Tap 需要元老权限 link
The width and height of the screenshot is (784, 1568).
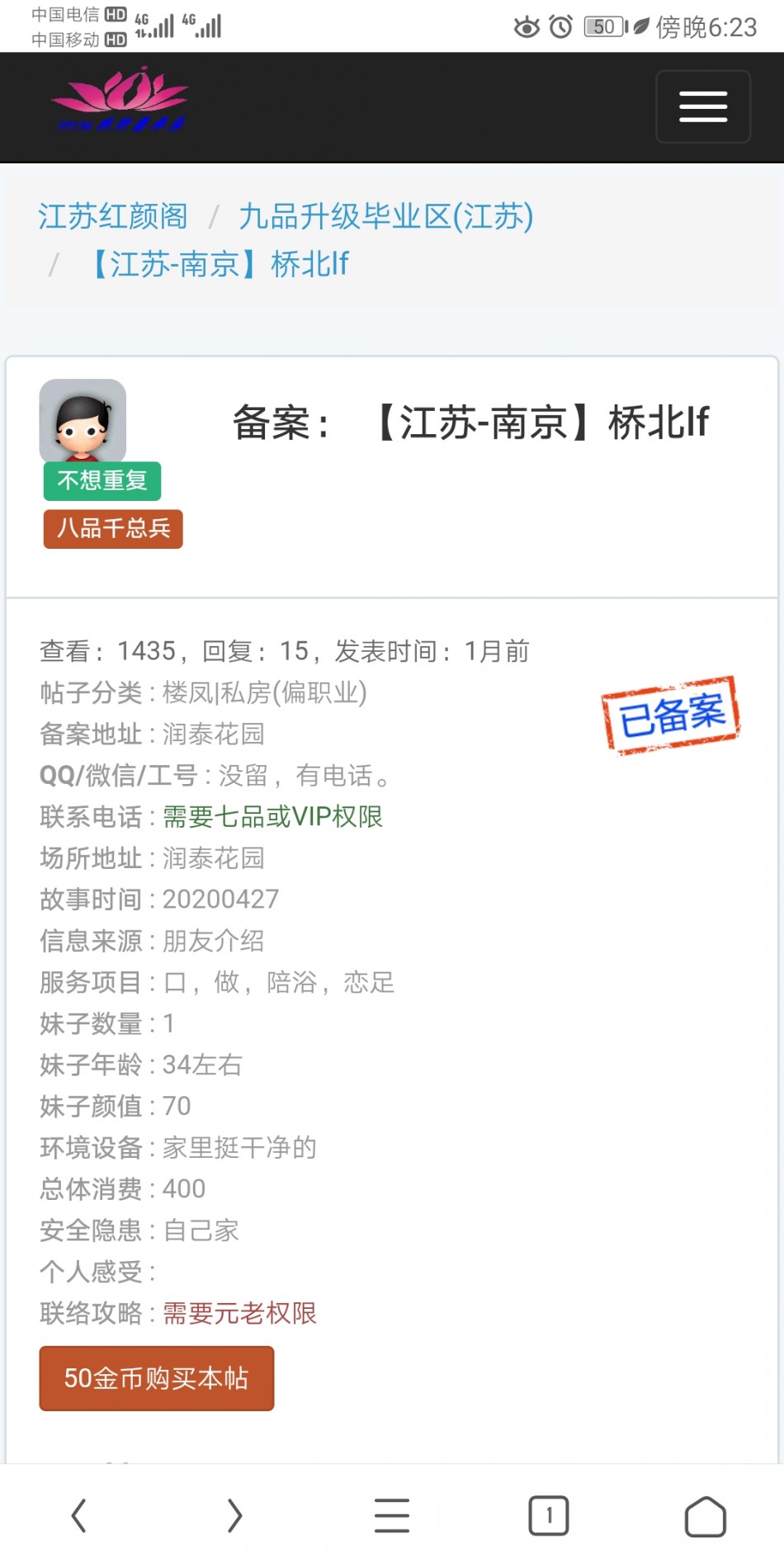[x=239, y=1313]
